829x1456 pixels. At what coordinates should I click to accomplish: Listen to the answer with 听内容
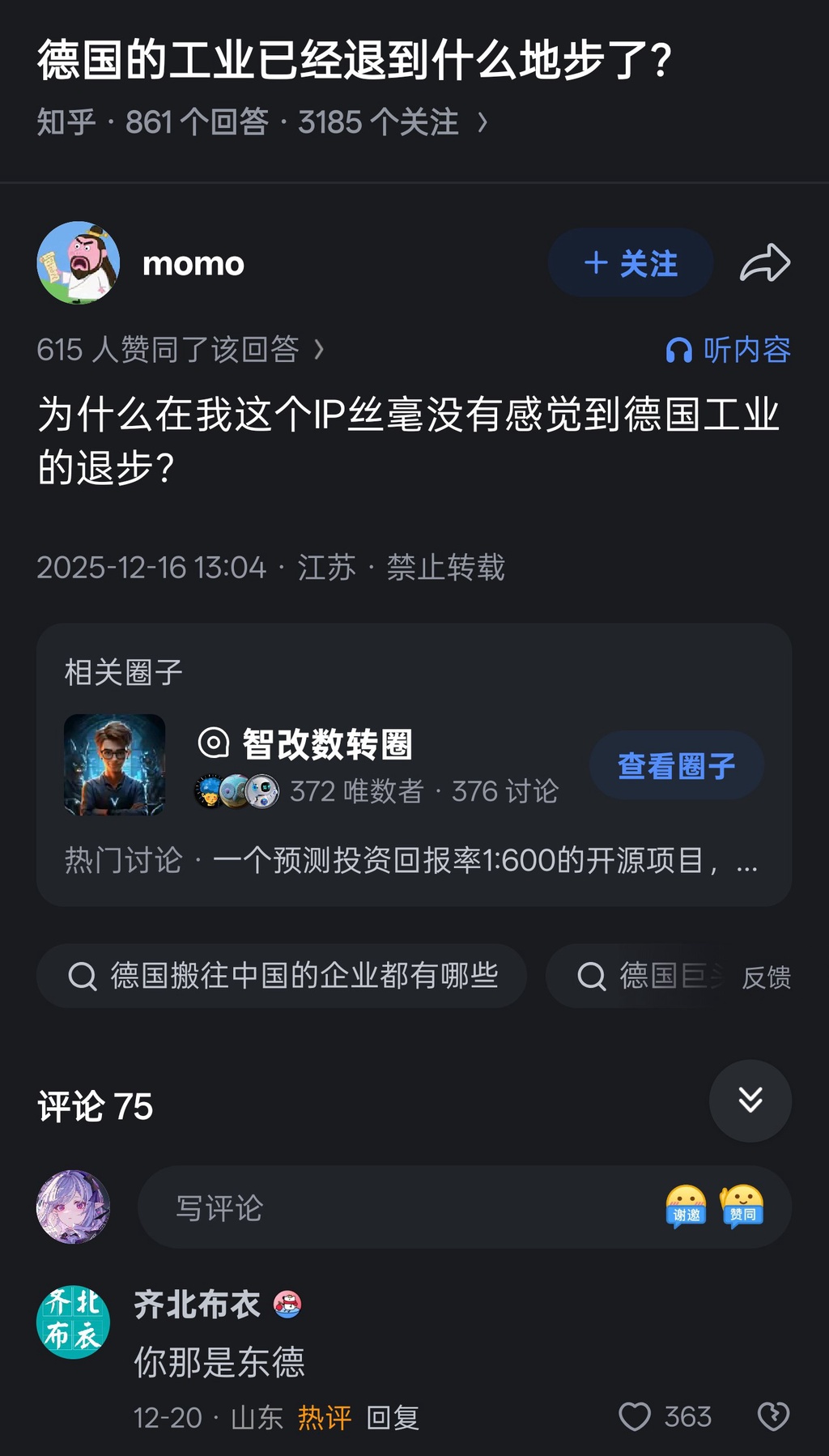pos(728,350)
